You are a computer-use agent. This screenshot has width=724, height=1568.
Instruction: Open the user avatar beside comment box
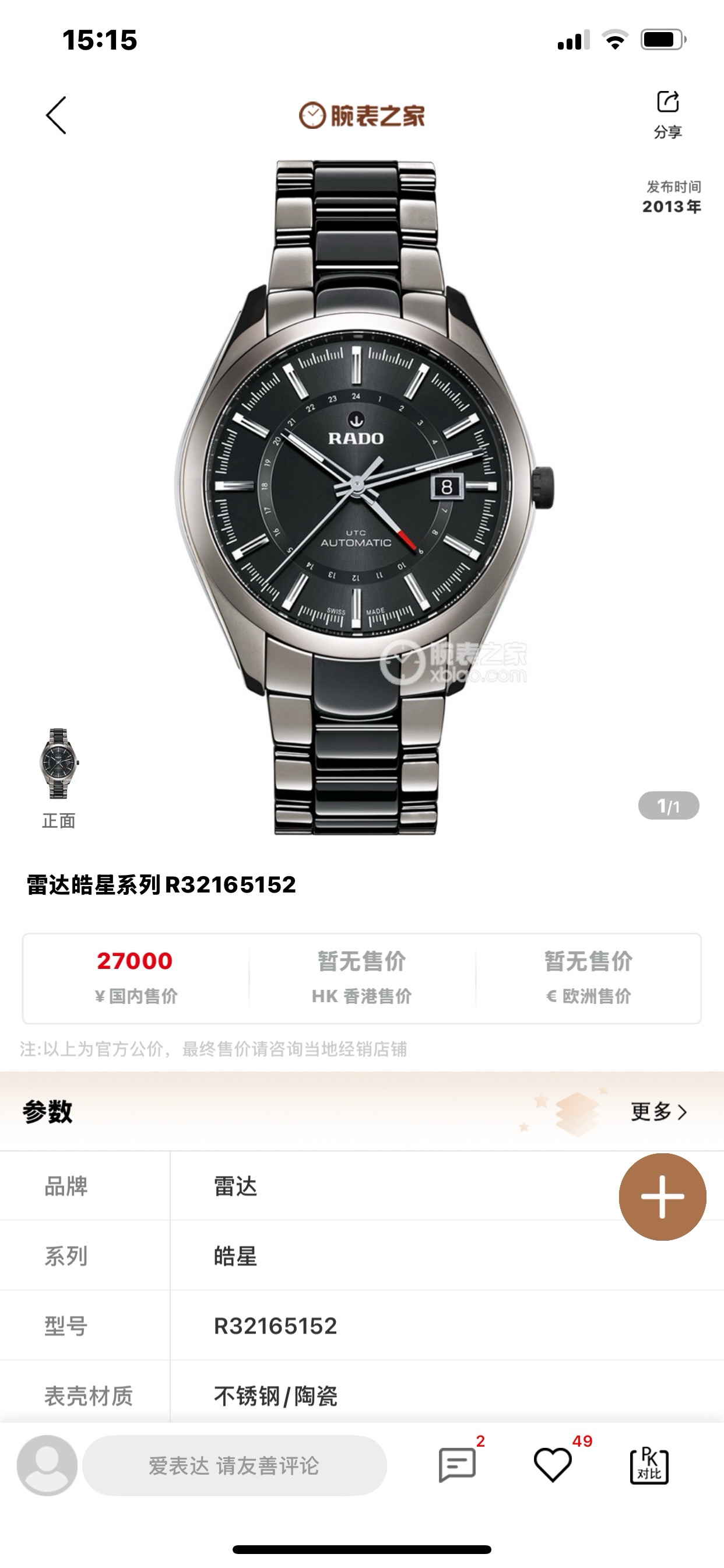point(47,1465)
